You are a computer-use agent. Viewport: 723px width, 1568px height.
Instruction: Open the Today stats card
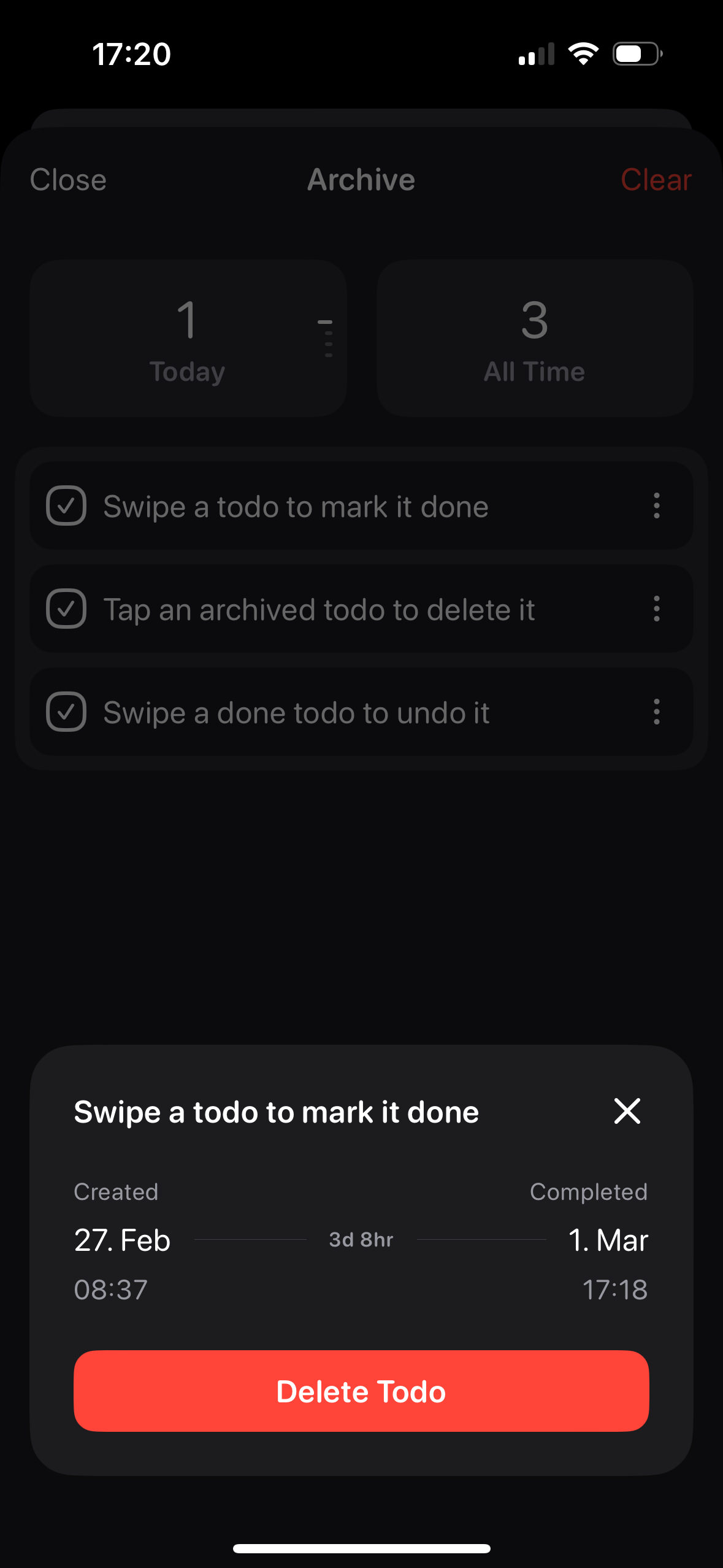click(x=188, y=339)
